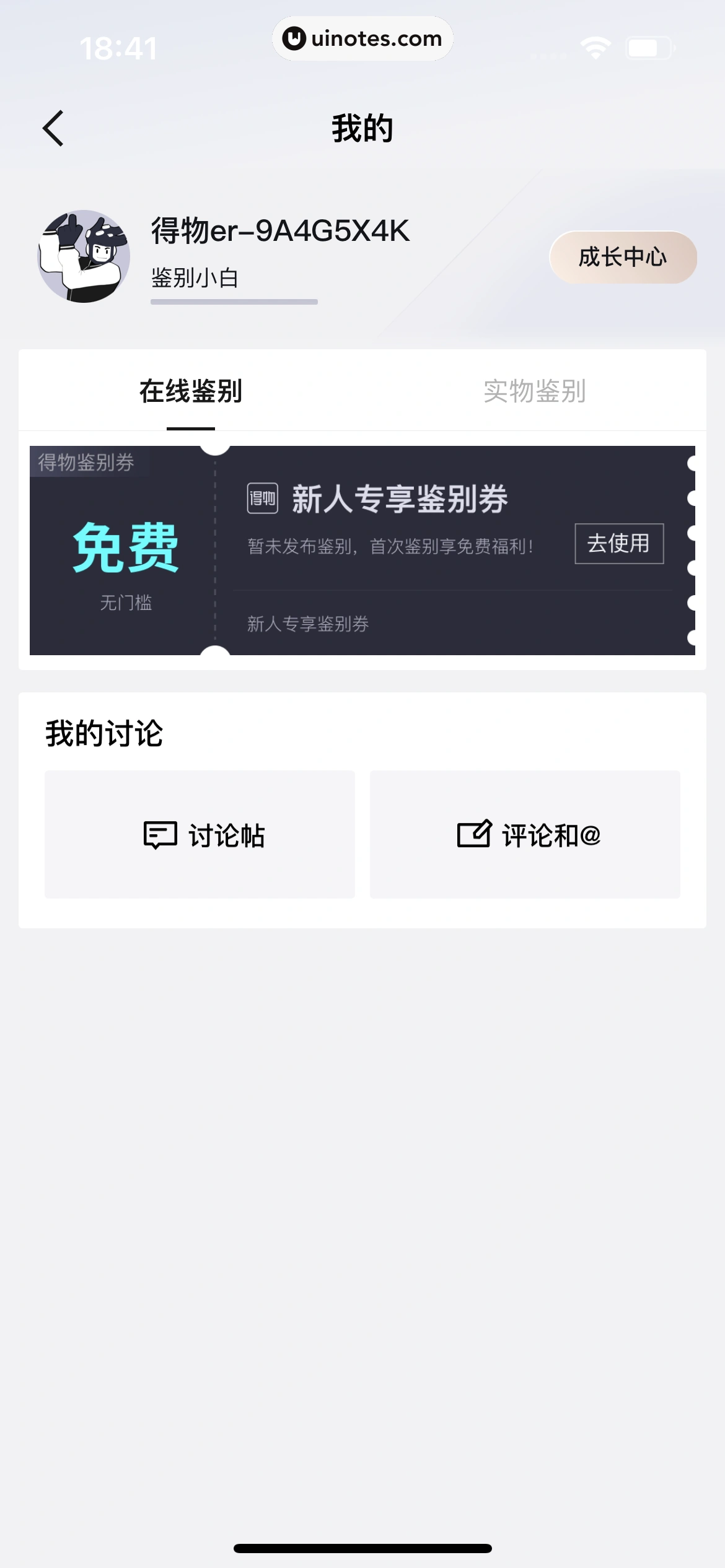Switch to the 实物鉴别 tab

coord(535,390)
